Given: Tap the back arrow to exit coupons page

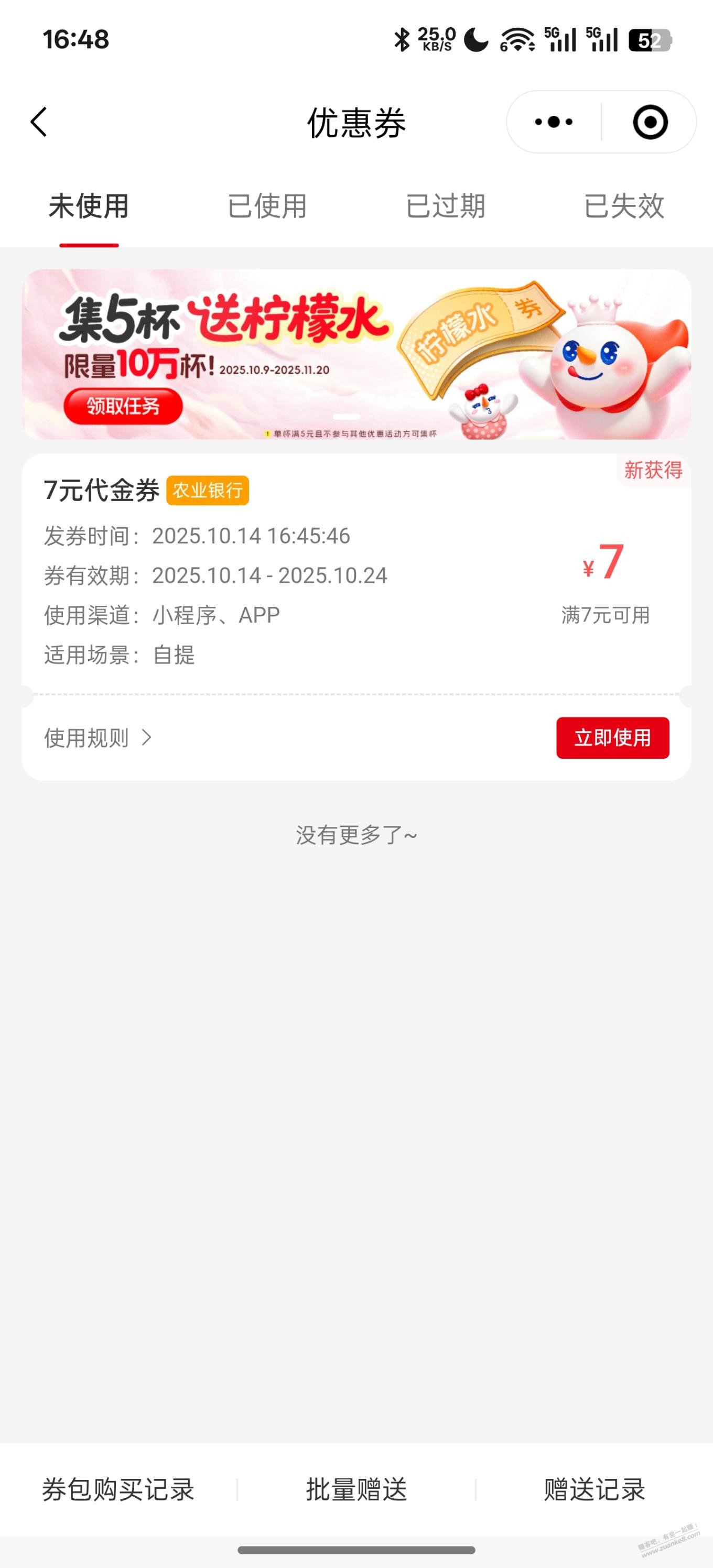Looking at the screenshot, I should 38,122.
